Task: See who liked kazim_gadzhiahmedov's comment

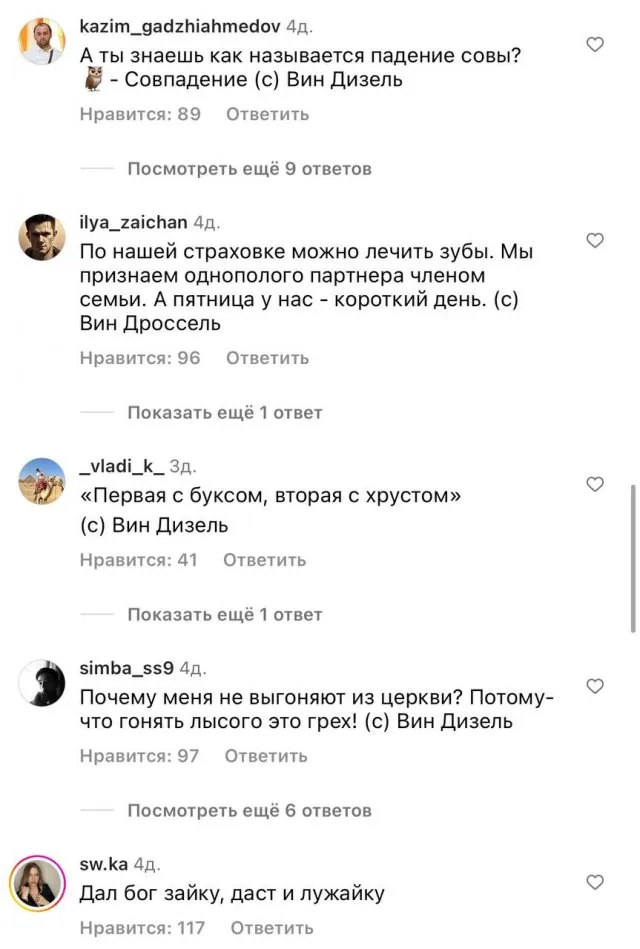Action: pyautogui.click(x=140, y=114)
